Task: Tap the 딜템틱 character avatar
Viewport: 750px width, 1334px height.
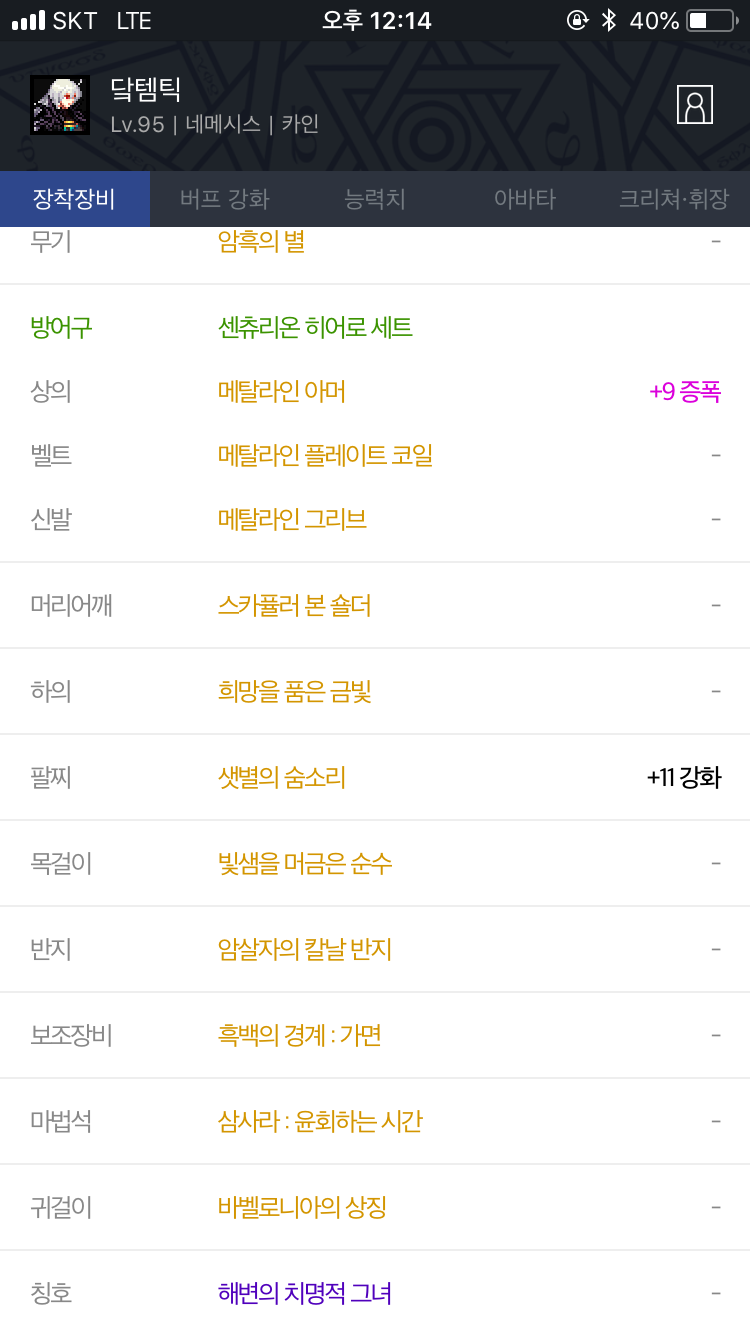Action: [x=60, y=105]
